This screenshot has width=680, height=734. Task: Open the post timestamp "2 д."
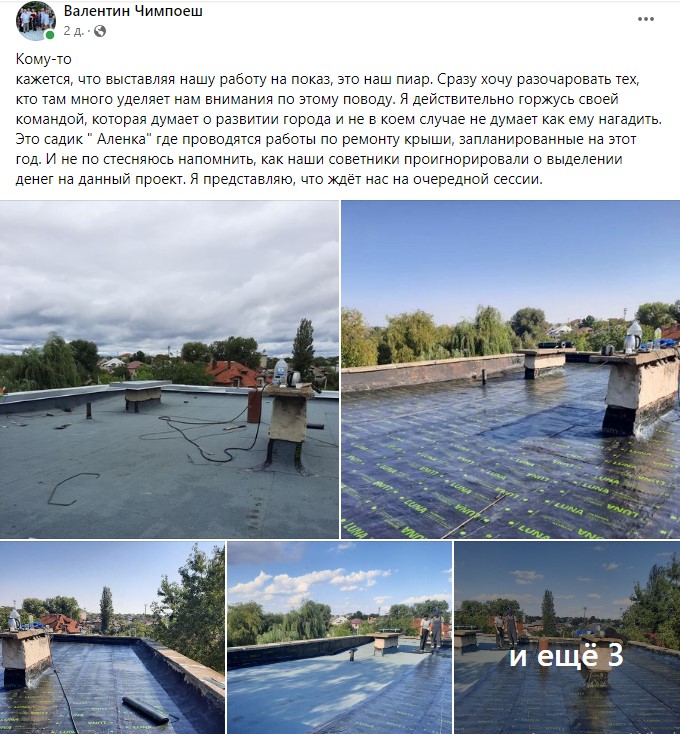[73, 31]
